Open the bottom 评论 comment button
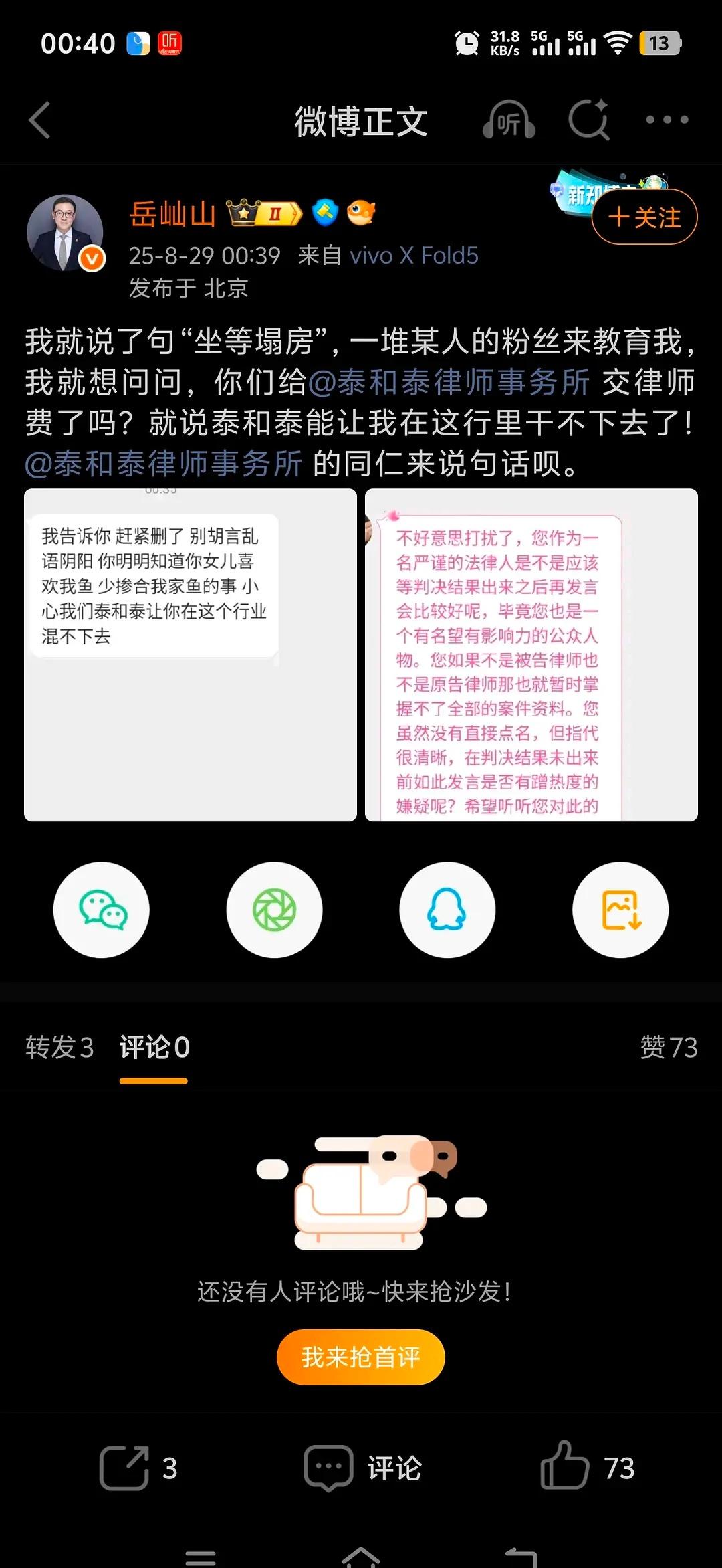The width and height of the screenshot is (722, 1568). pyautogui.click(x=362, y=1468)
